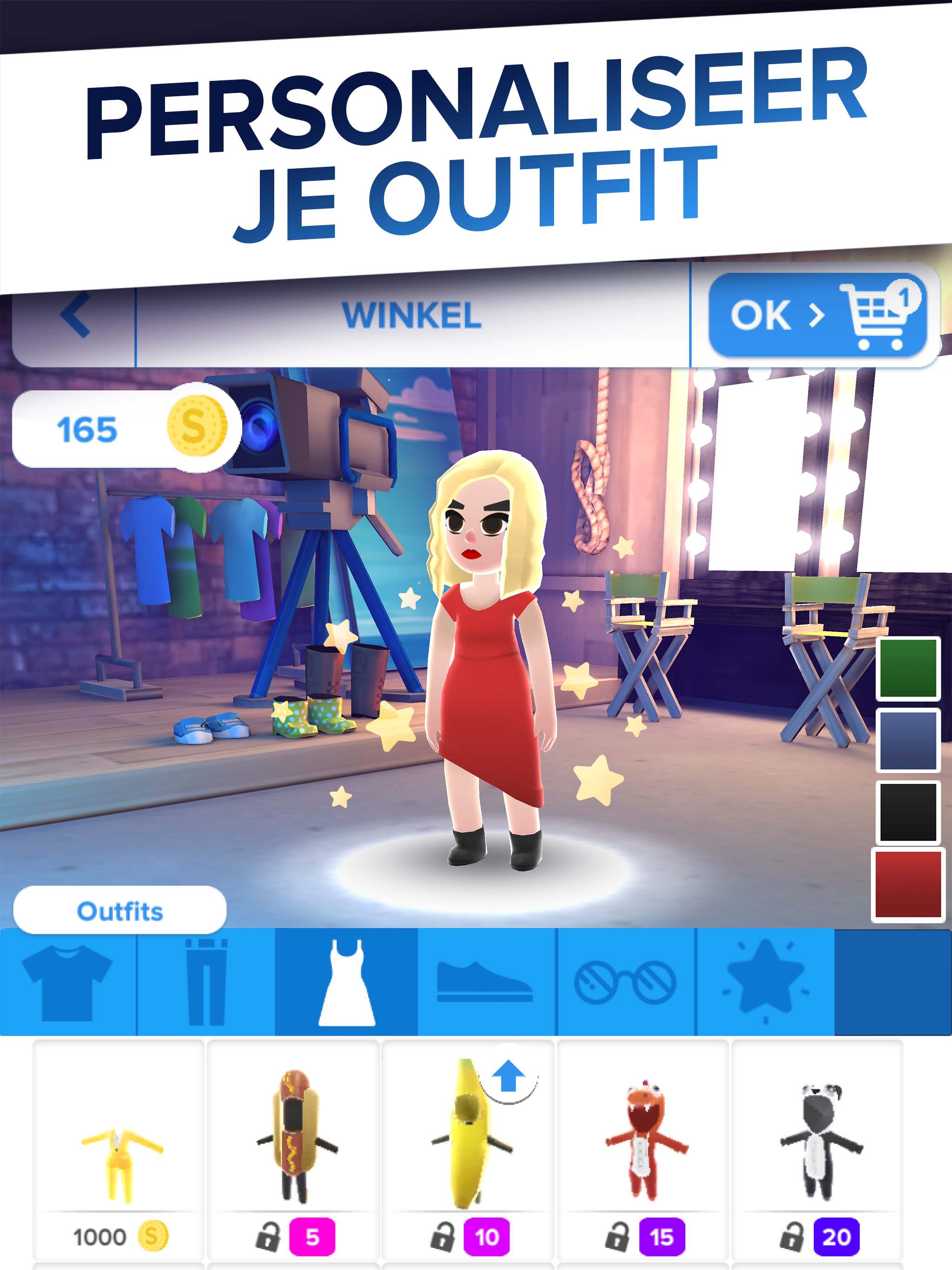Pick the black dress color
The height and width of the screenshot is (1270, 952).
(908, 812)
